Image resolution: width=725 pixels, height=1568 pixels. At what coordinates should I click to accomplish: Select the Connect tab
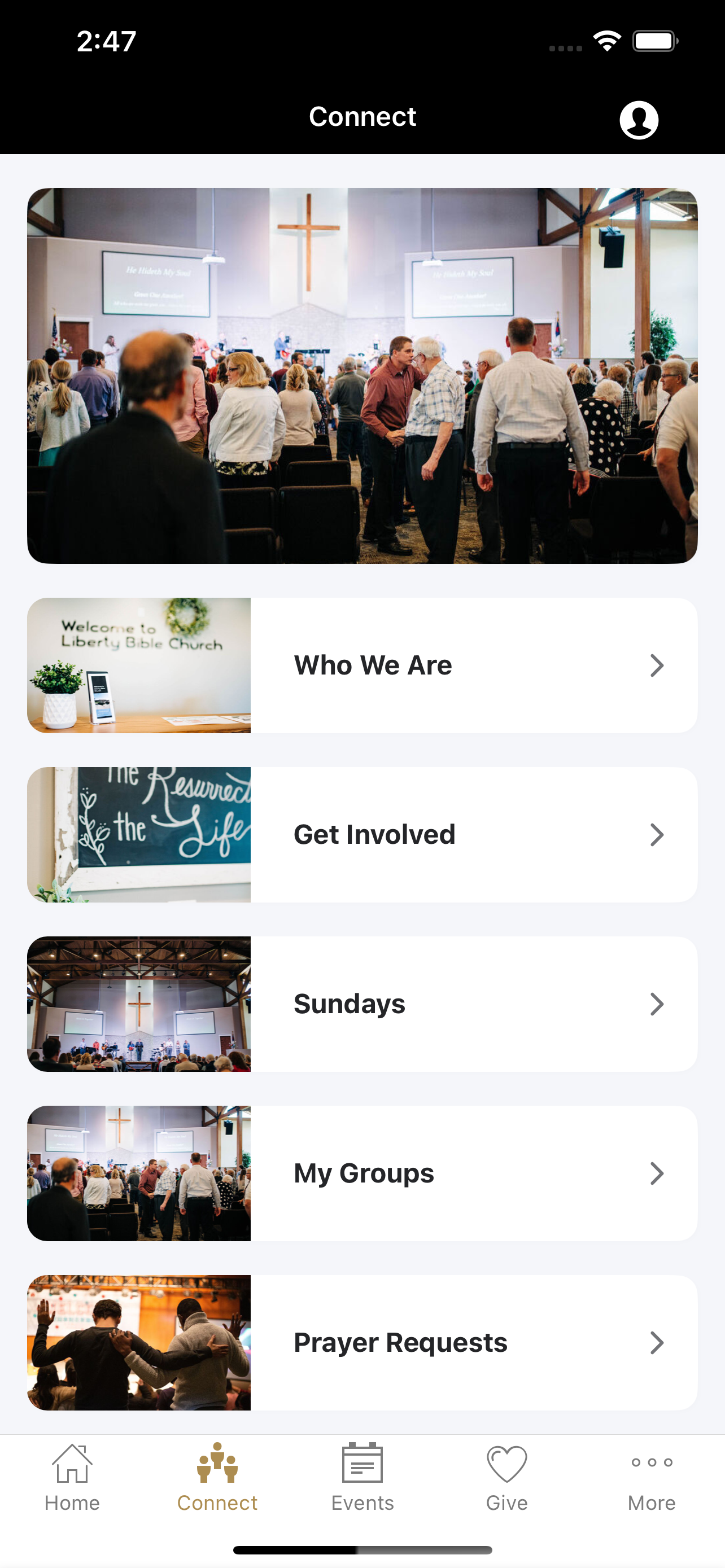tap(217, 1478)
